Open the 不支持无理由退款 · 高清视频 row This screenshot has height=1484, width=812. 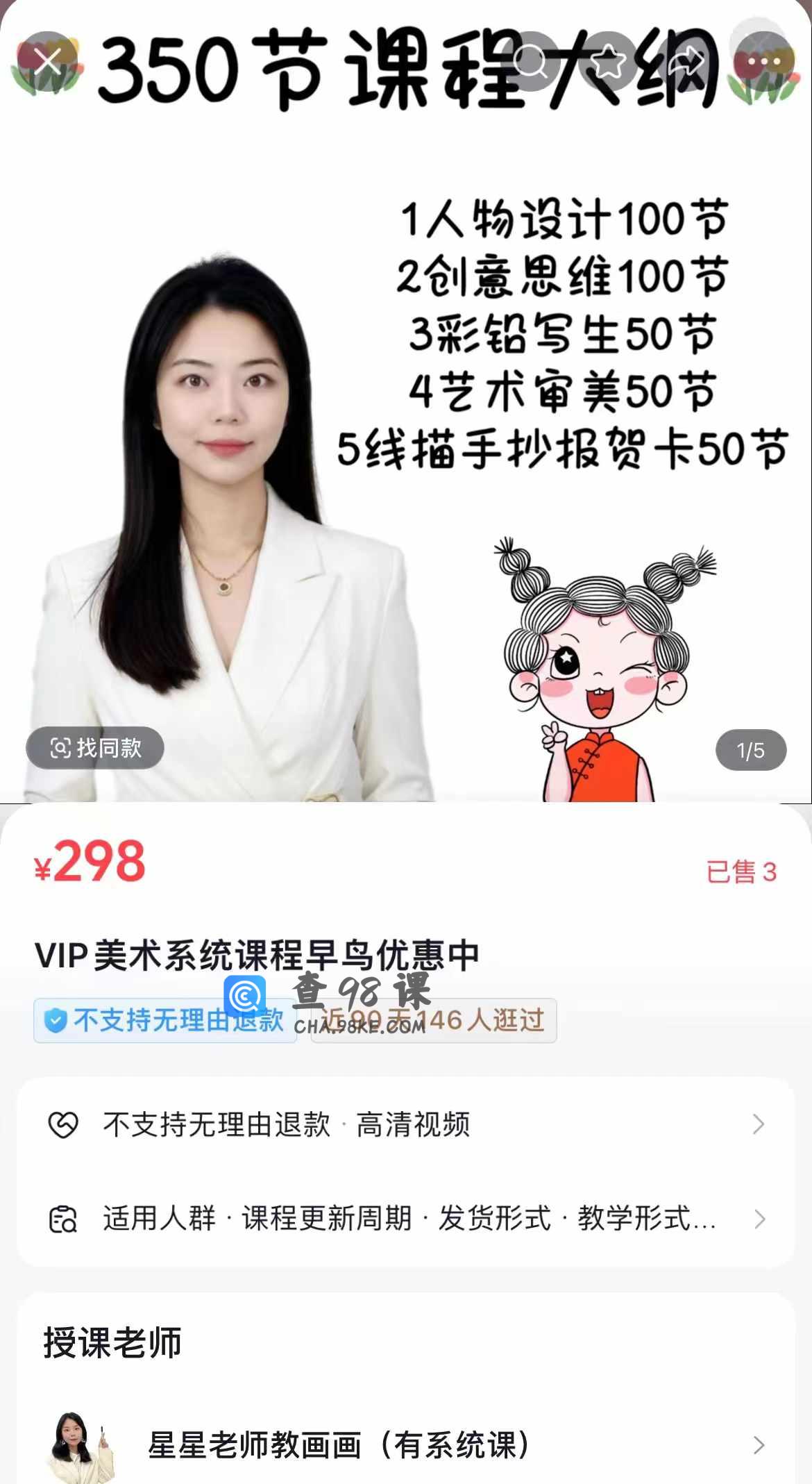coord(405,1124)
